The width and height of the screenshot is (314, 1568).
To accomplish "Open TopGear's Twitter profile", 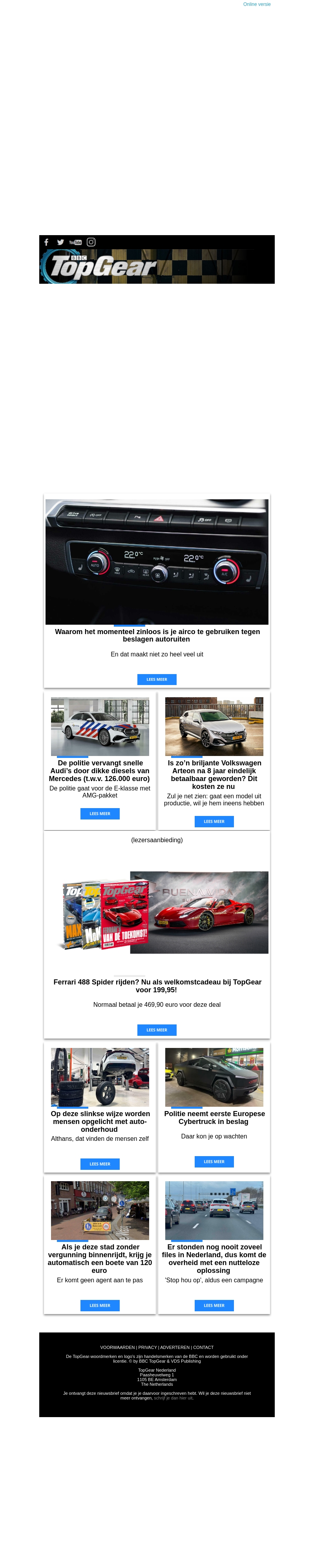I will (60, 242).
